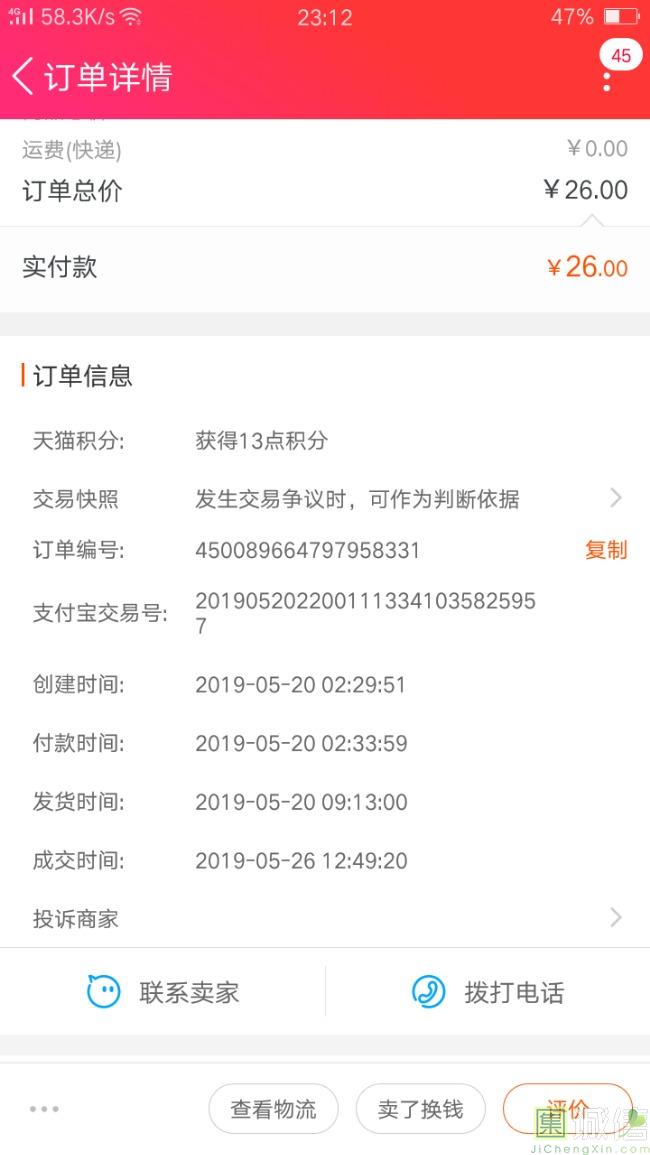The height and width of the screenshot is (1155, 650).
Task: Open the 交易快照 transaction snapshot row
Action: 325,499
